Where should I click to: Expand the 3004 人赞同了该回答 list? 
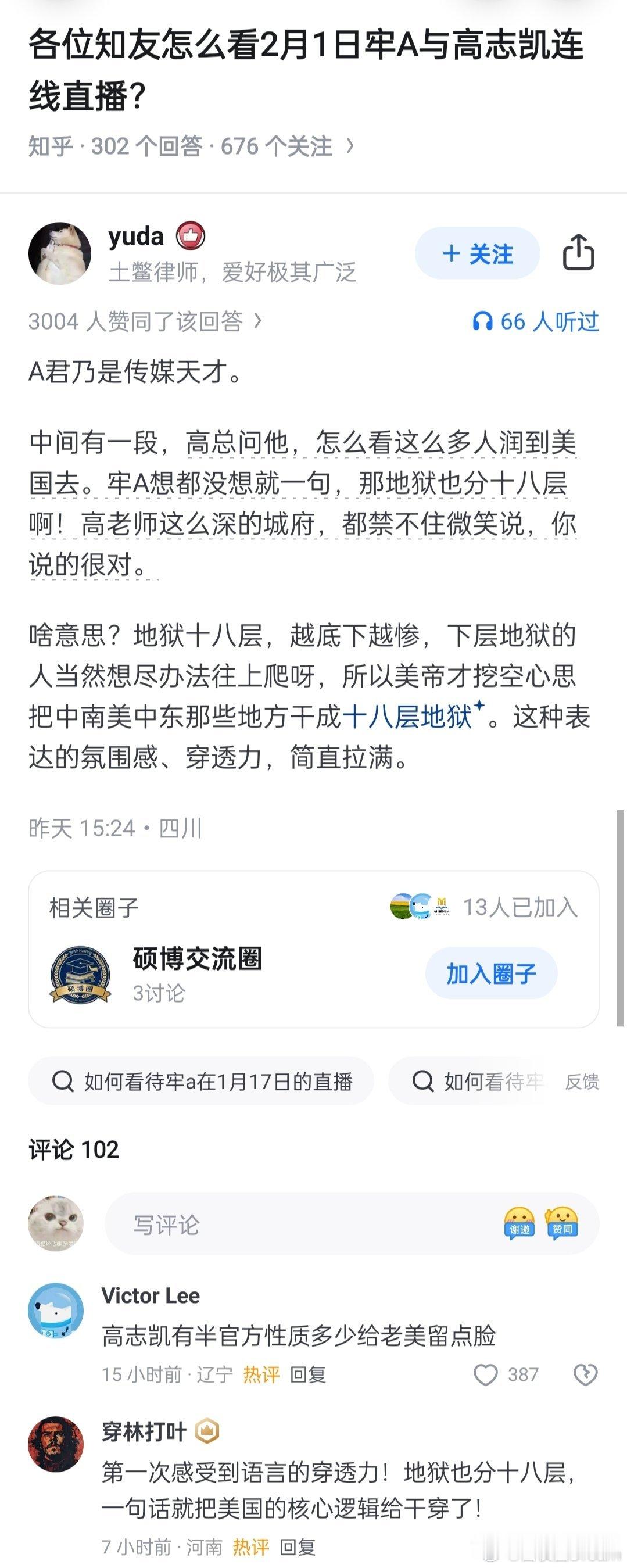tap(146, 322)
